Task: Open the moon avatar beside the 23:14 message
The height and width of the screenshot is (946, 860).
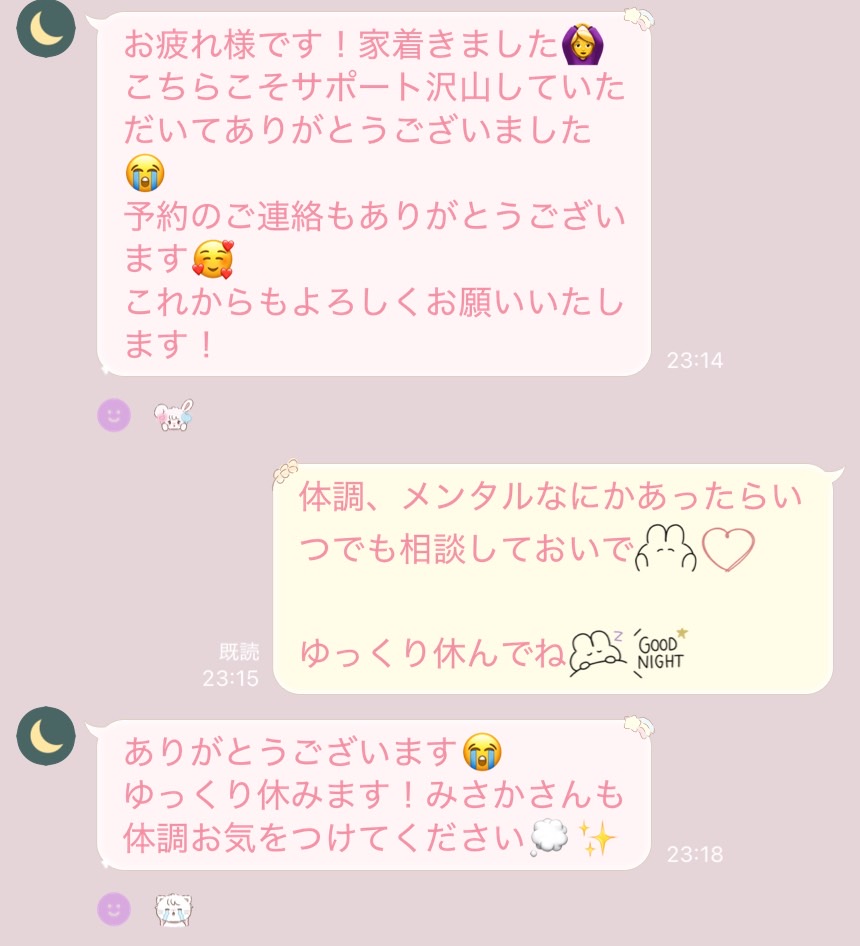Action: pyautogui.click(x=46, y=29)
